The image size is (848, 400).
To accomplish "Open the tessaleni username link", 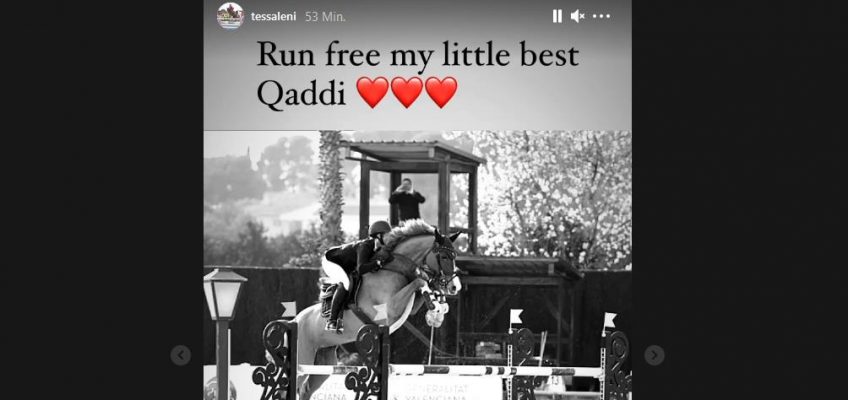I will (273, 16).
